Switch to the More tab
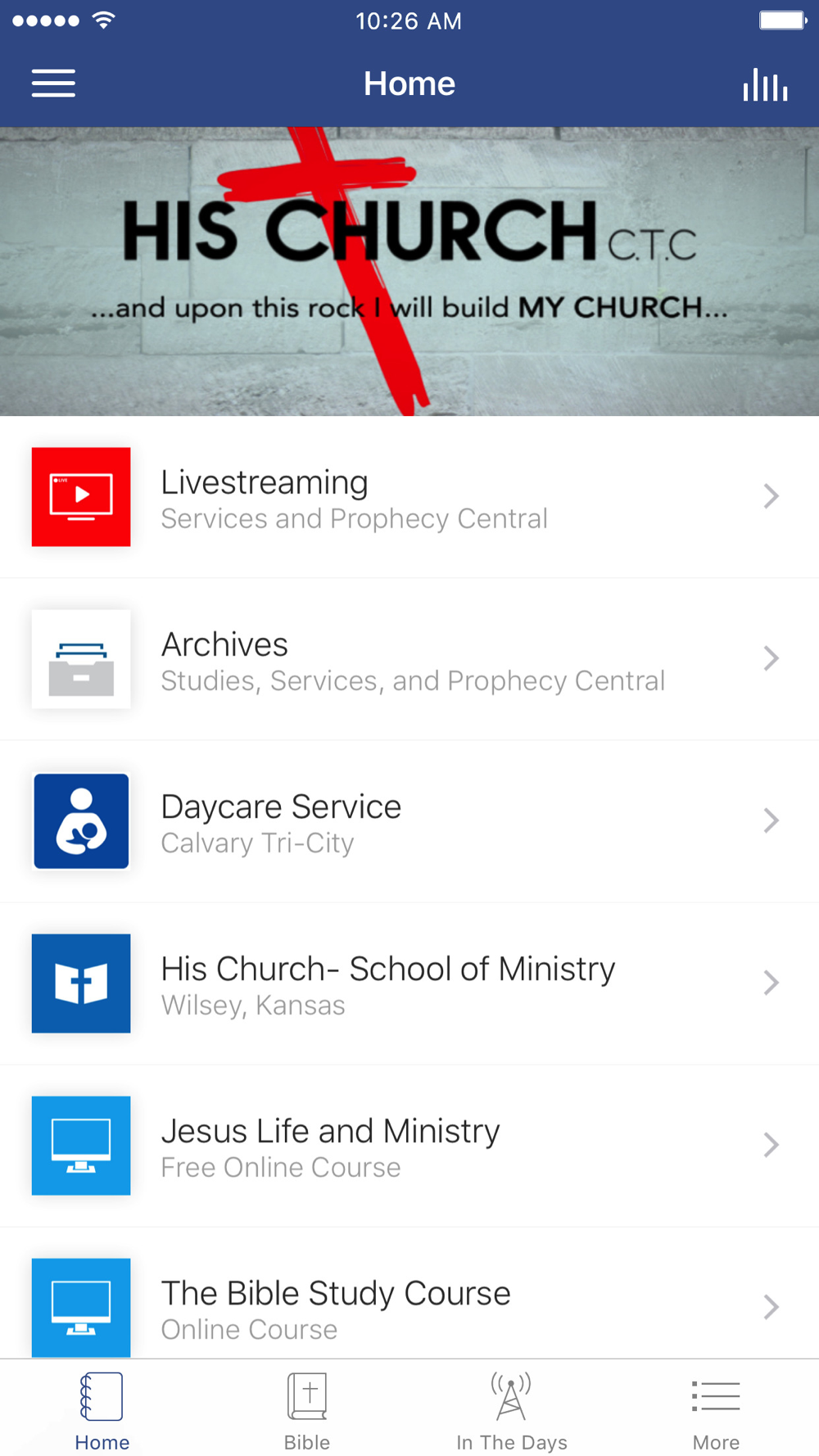The height and width of the screenshot is (1456, 819). pyautogui.click(x=716, y=1410)
